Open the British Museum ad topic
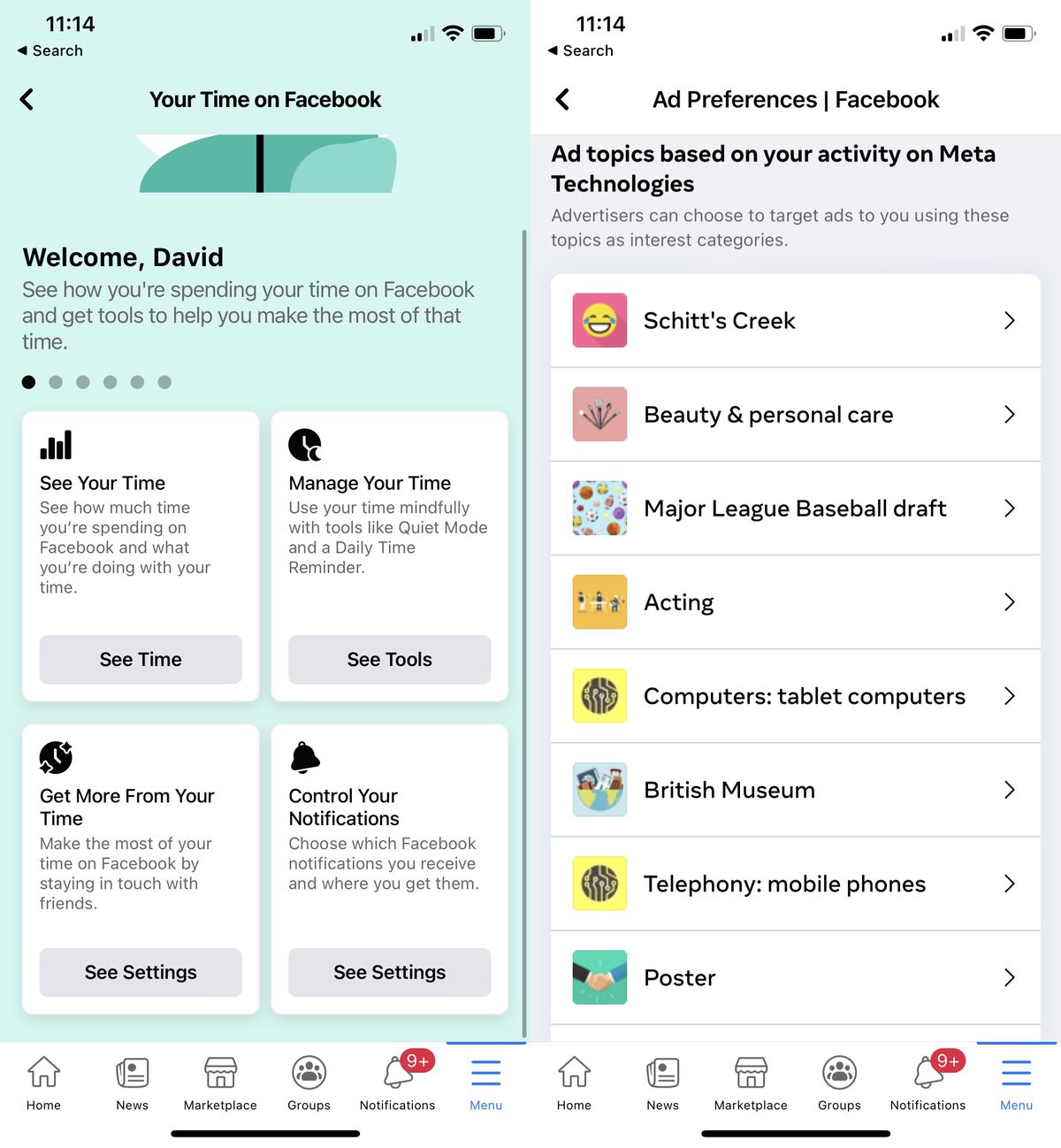1061x1148 pixels. pos(795,790)
